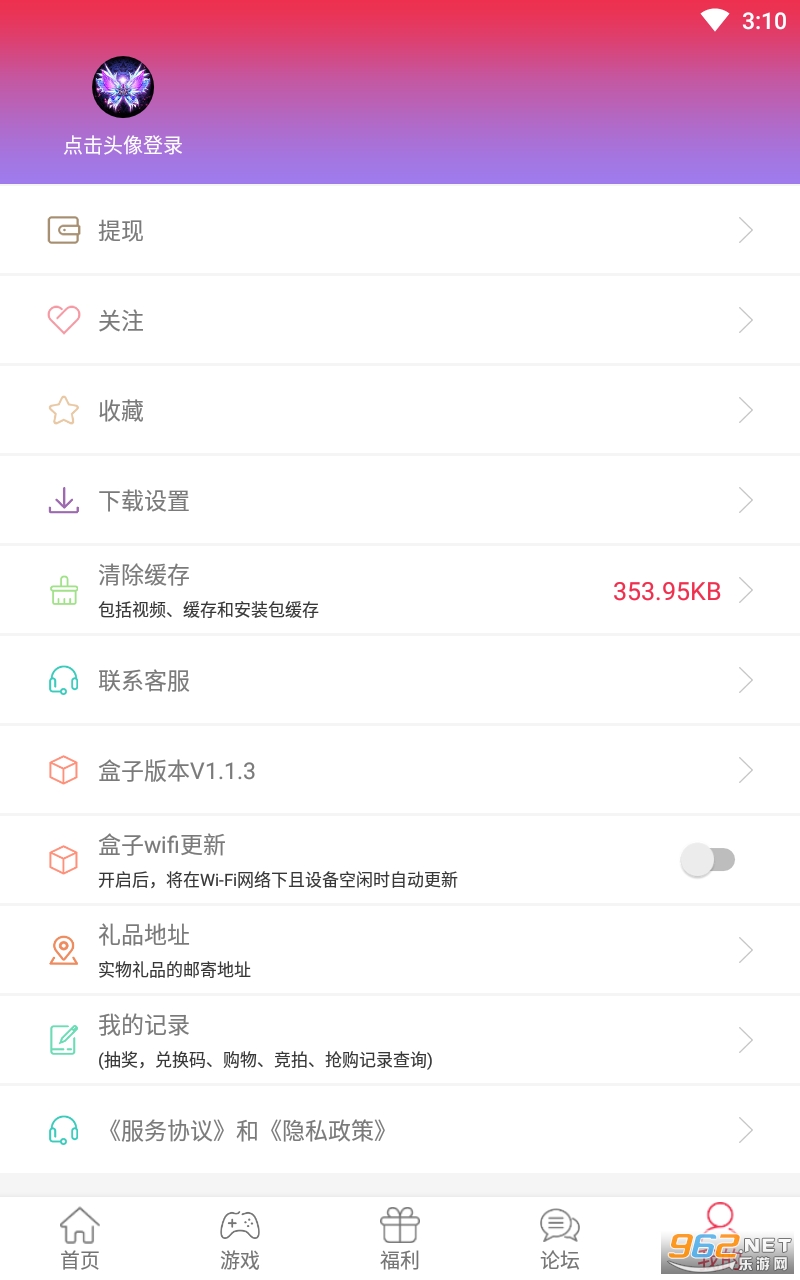
Task: Open the 提现 withdrawal row
Action: tap(400, 231)
